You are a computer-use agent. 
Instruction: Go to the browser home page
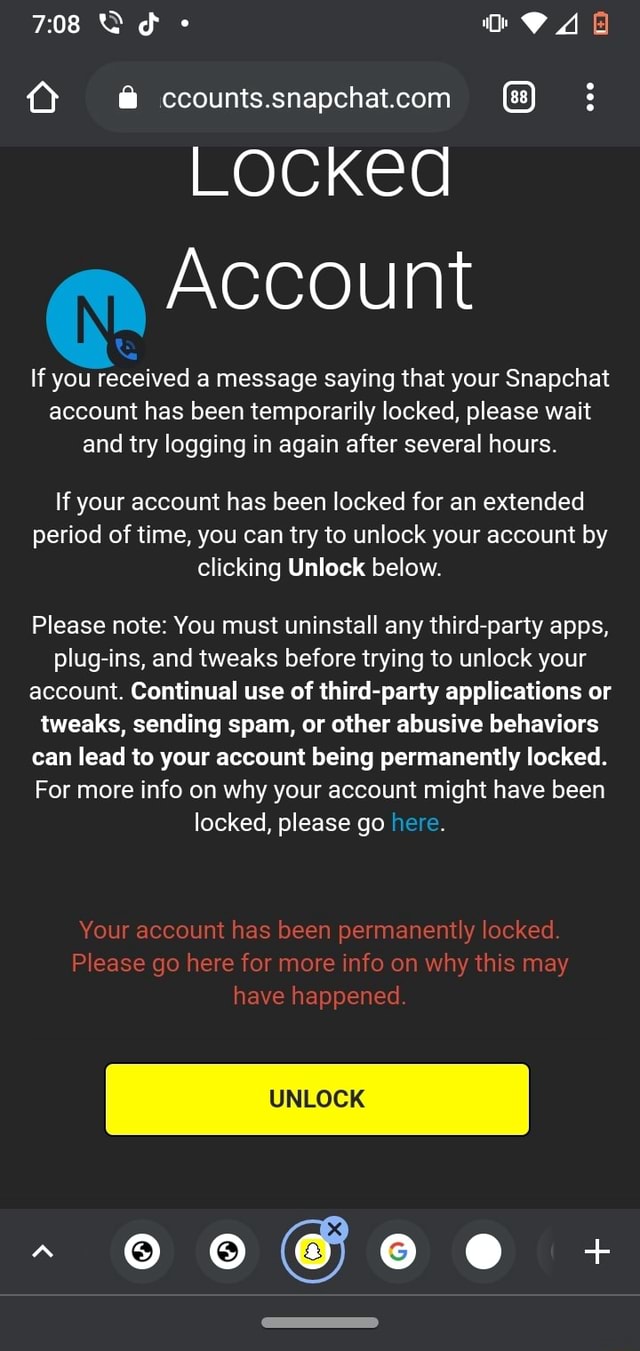point(43,98)
